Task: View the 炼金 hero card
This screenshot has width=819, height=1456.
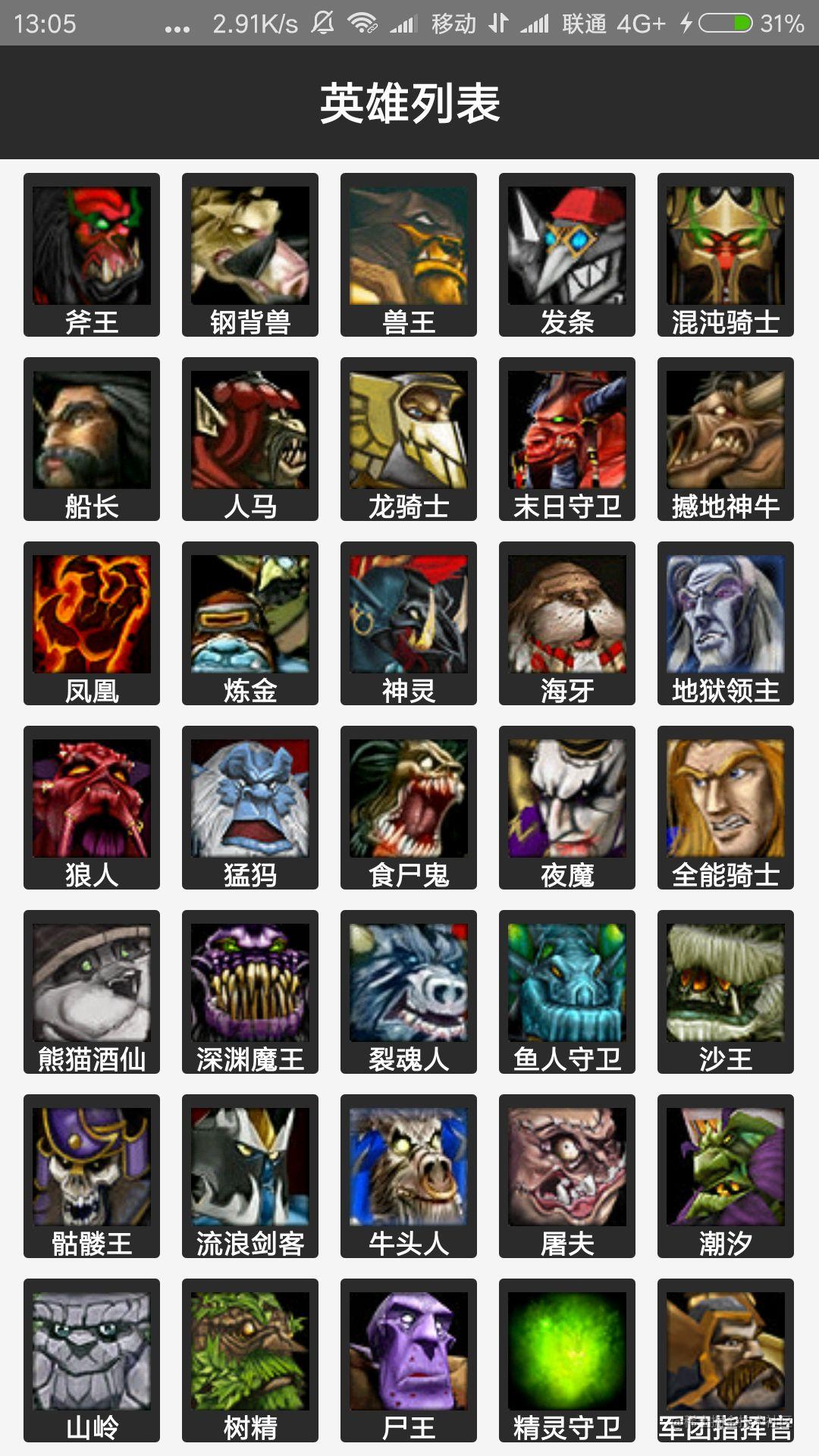Action: pyautogui.click(x=250, y=623)
